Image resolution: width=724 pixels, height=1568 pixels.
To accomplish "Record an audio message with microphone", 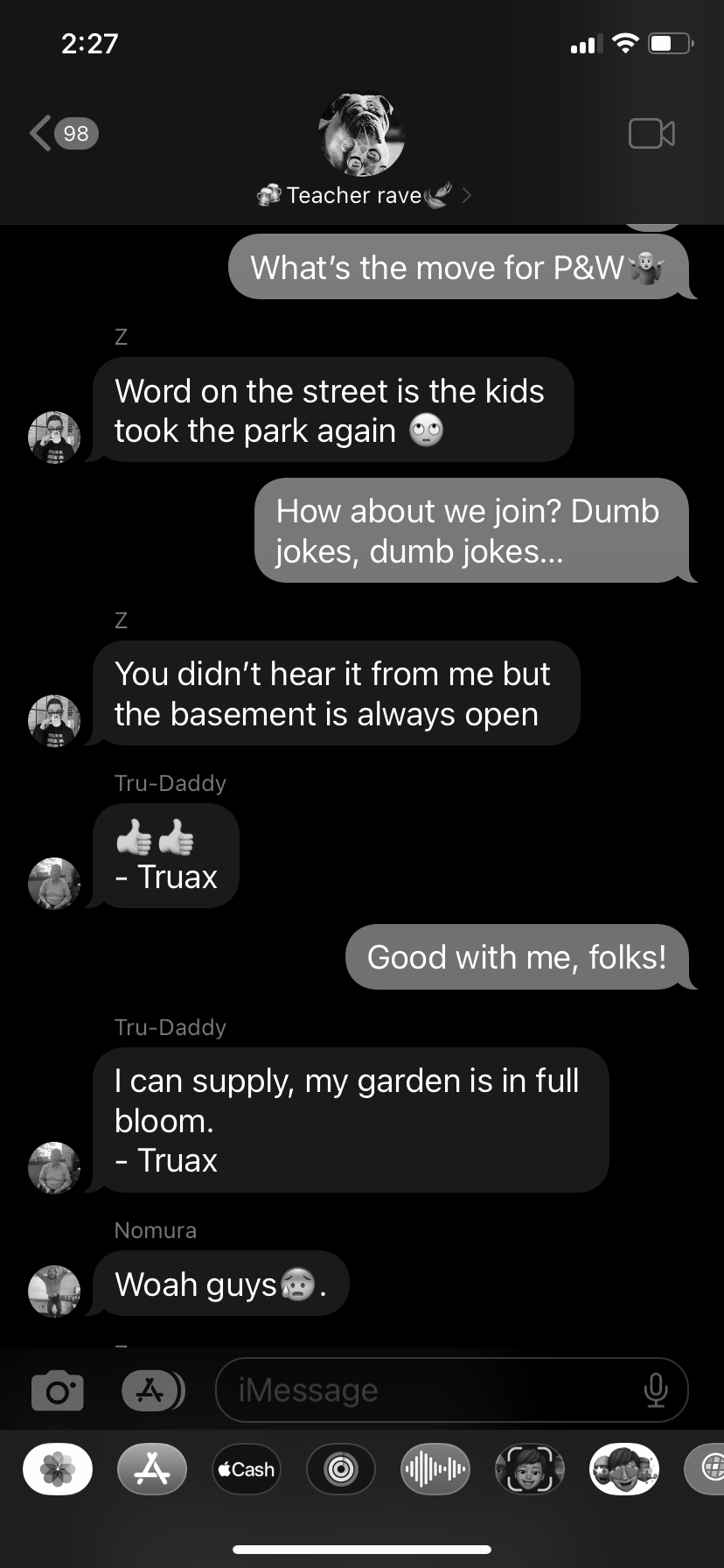I will pyautogui.click(x=655, y=1389).
